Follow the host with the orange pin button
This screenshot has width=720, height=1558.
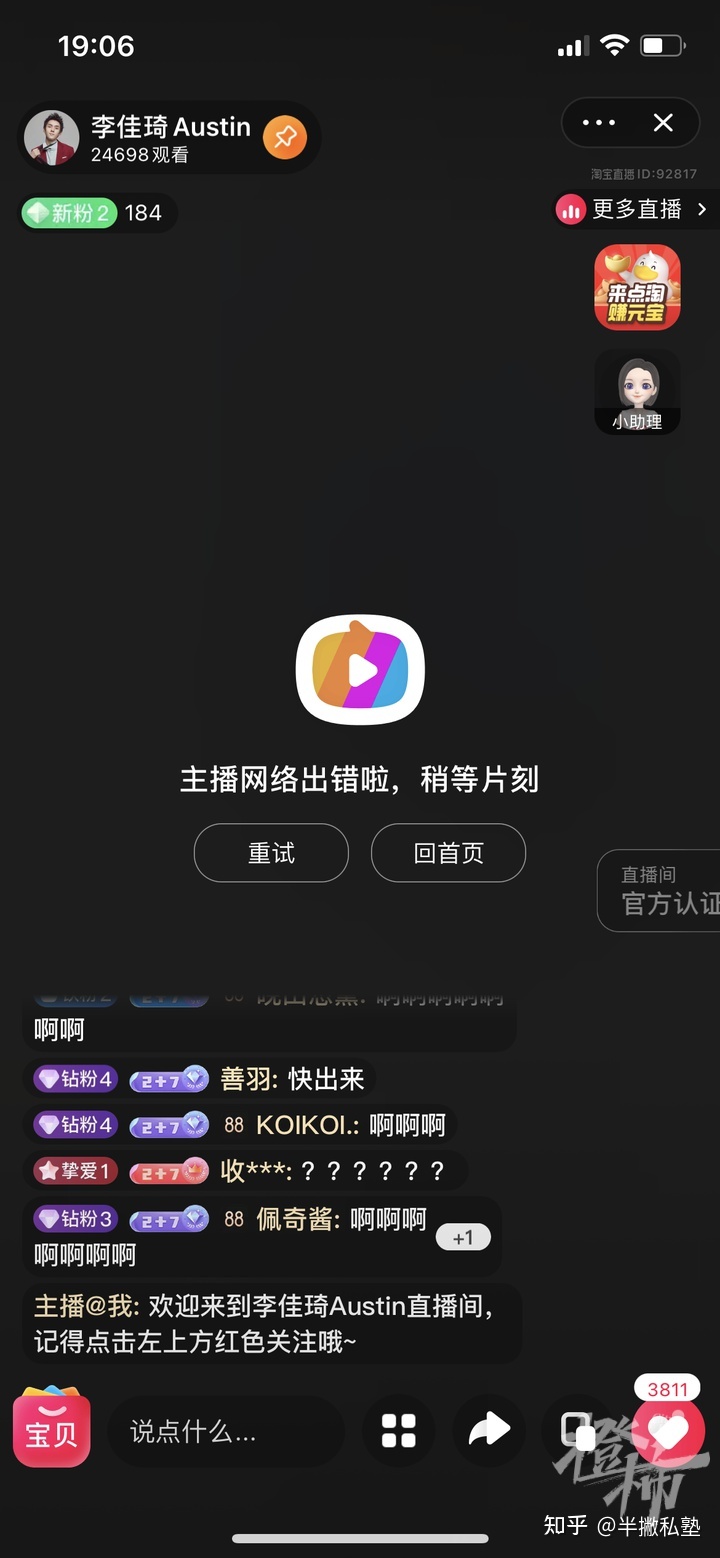284,137
